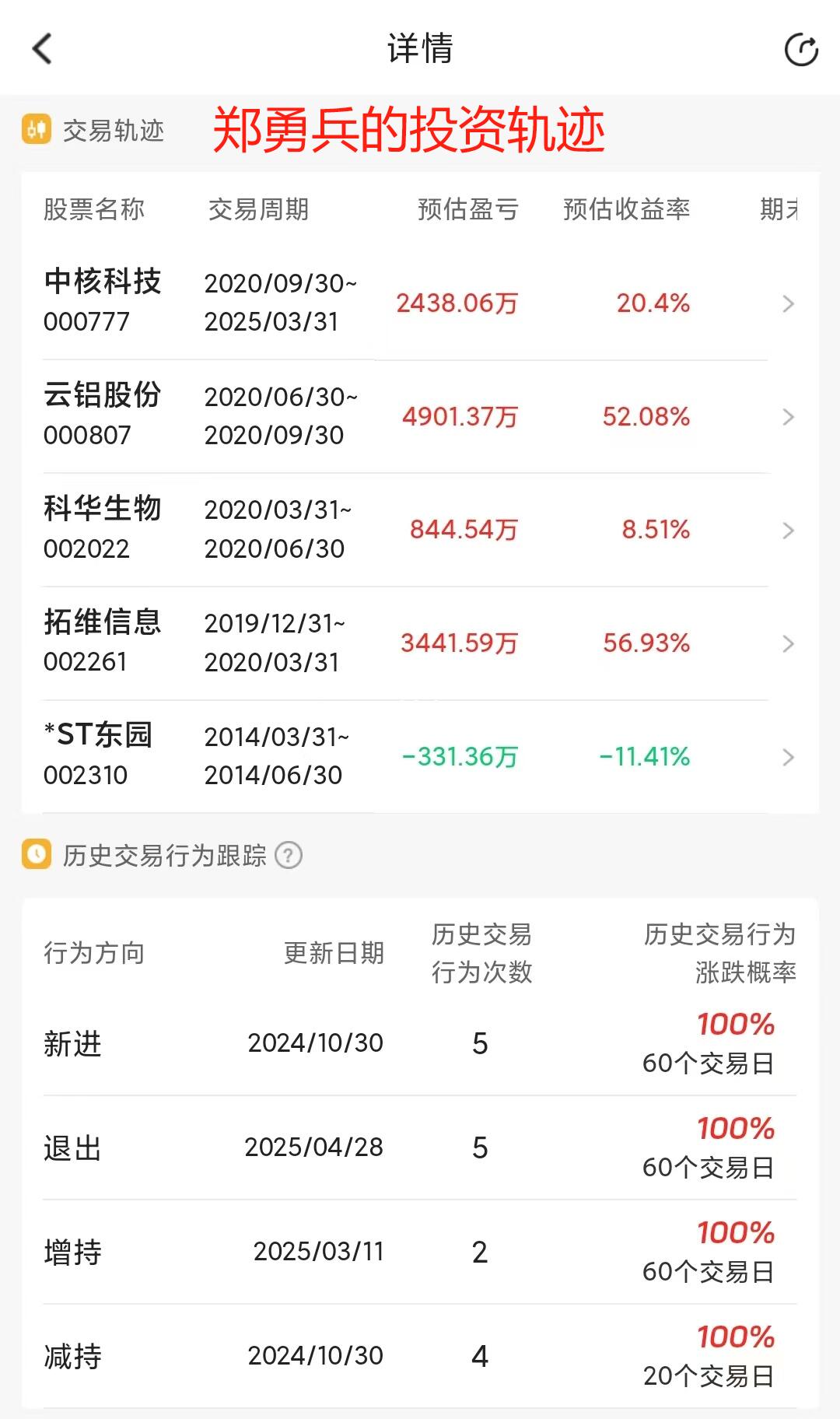Go back from the 详情 page
The image size is (840, 1419).
point(42,48)
